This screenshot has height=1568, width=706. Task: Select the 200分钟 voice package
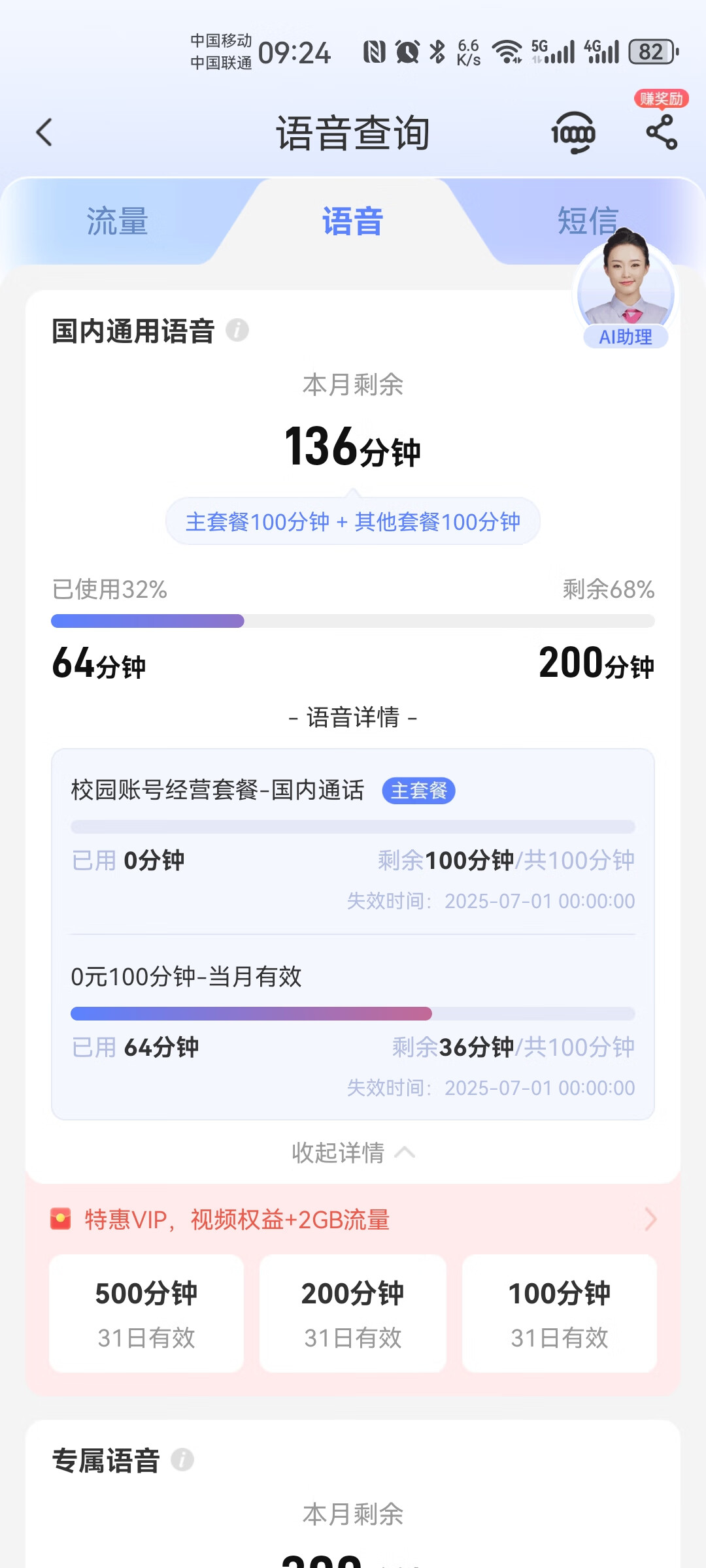[x=353, y=1313]
